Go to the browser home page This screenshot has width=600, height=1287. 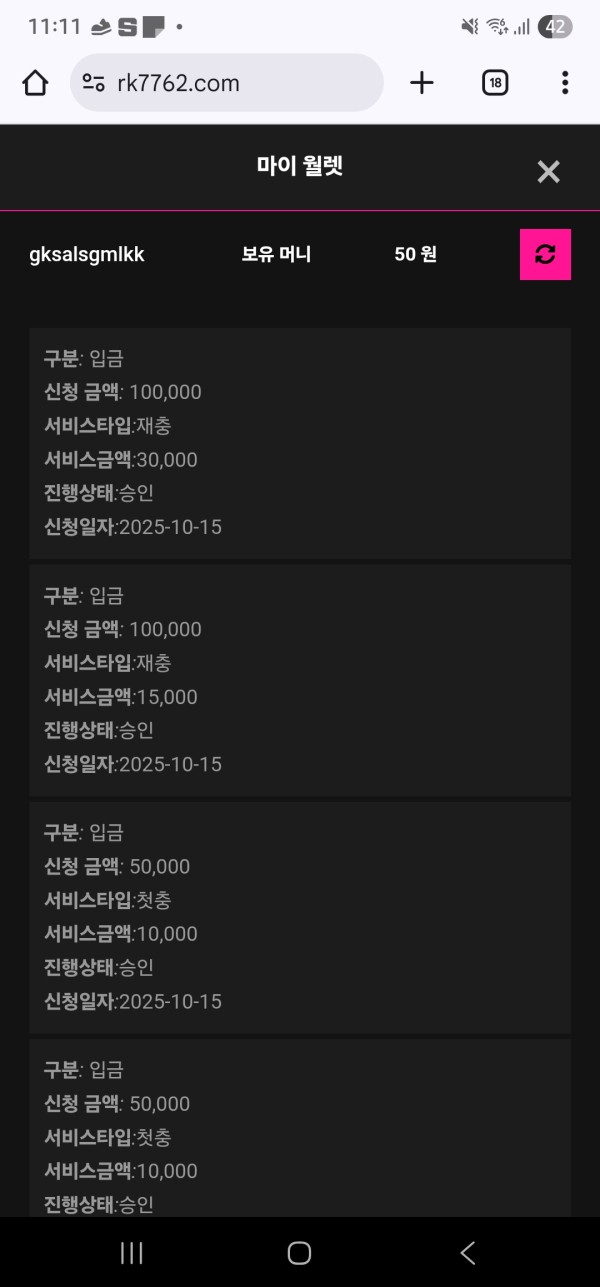click(x=35, y=83)
